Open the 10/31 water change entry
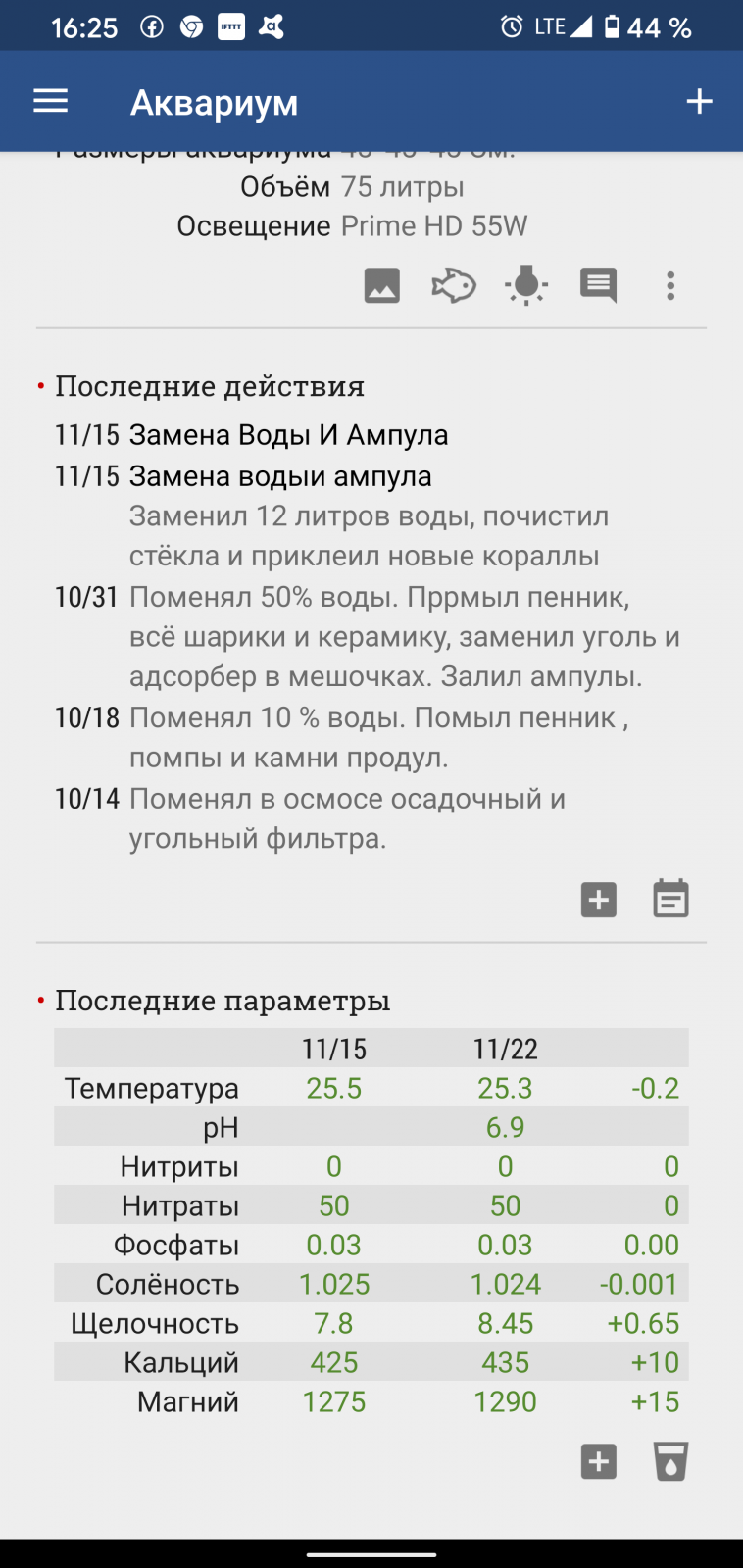This screenshot has width=743, height=1568. [368, 637]
